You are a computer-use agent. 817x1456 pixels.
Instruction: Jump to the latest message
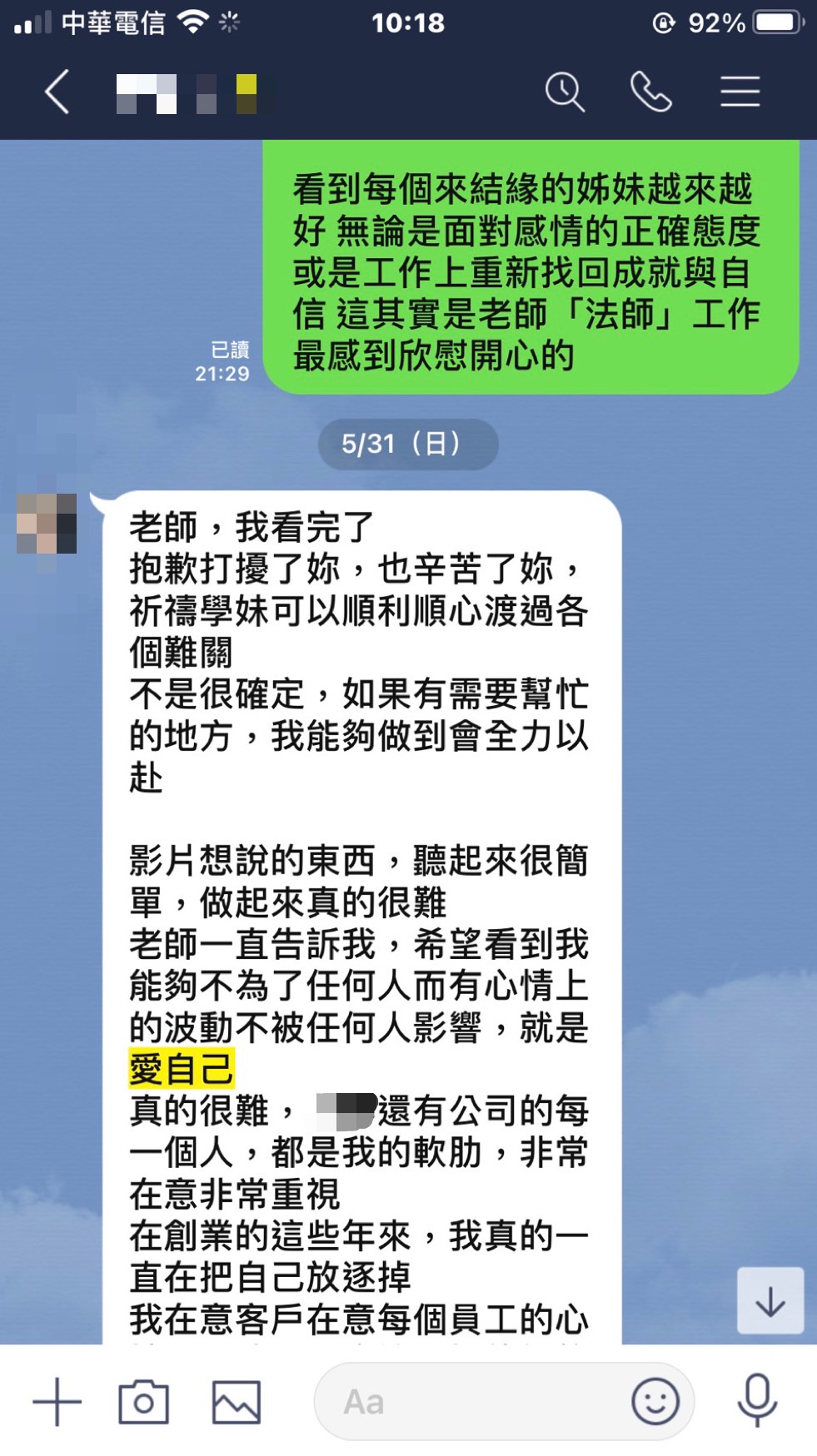(x=770, y=1301)
